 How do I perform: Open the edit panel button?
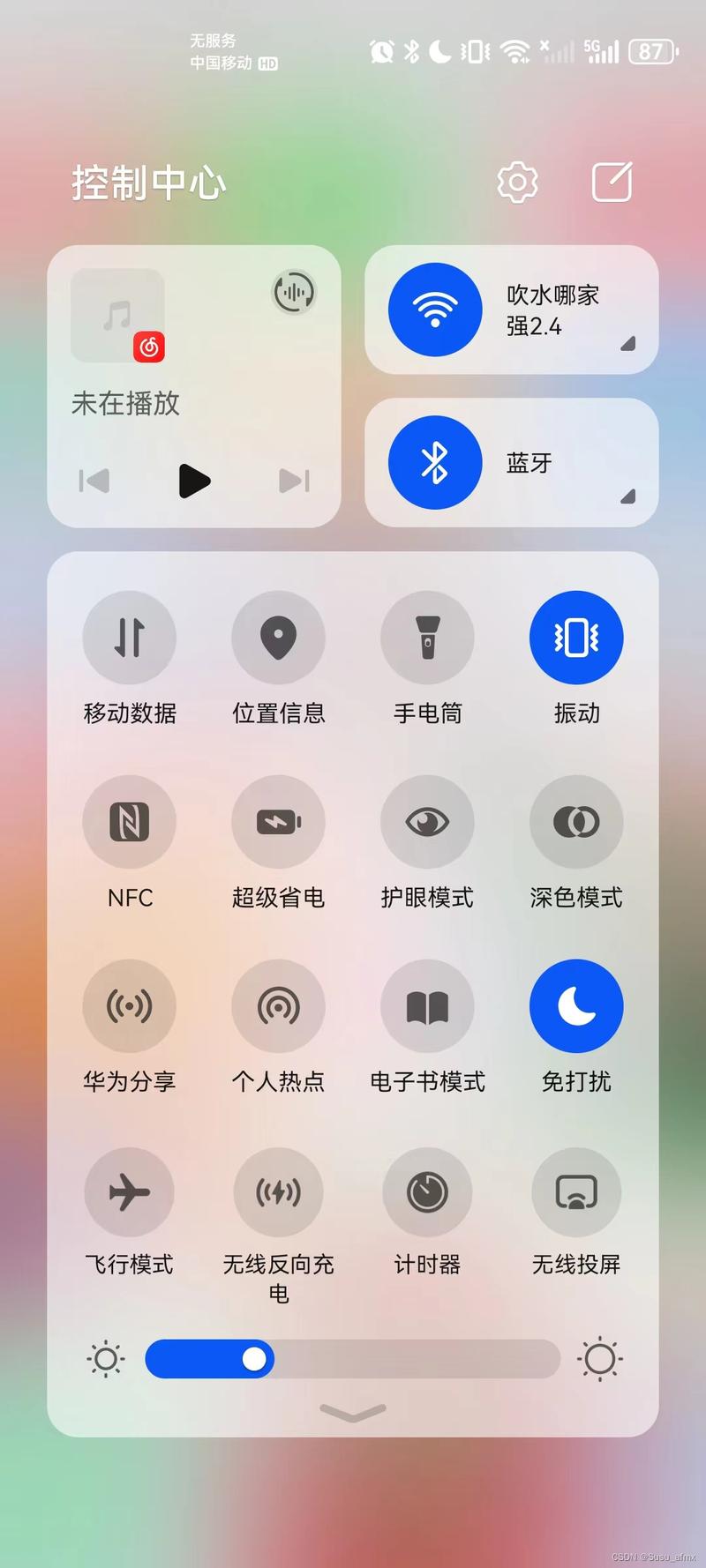pos(611,182)
